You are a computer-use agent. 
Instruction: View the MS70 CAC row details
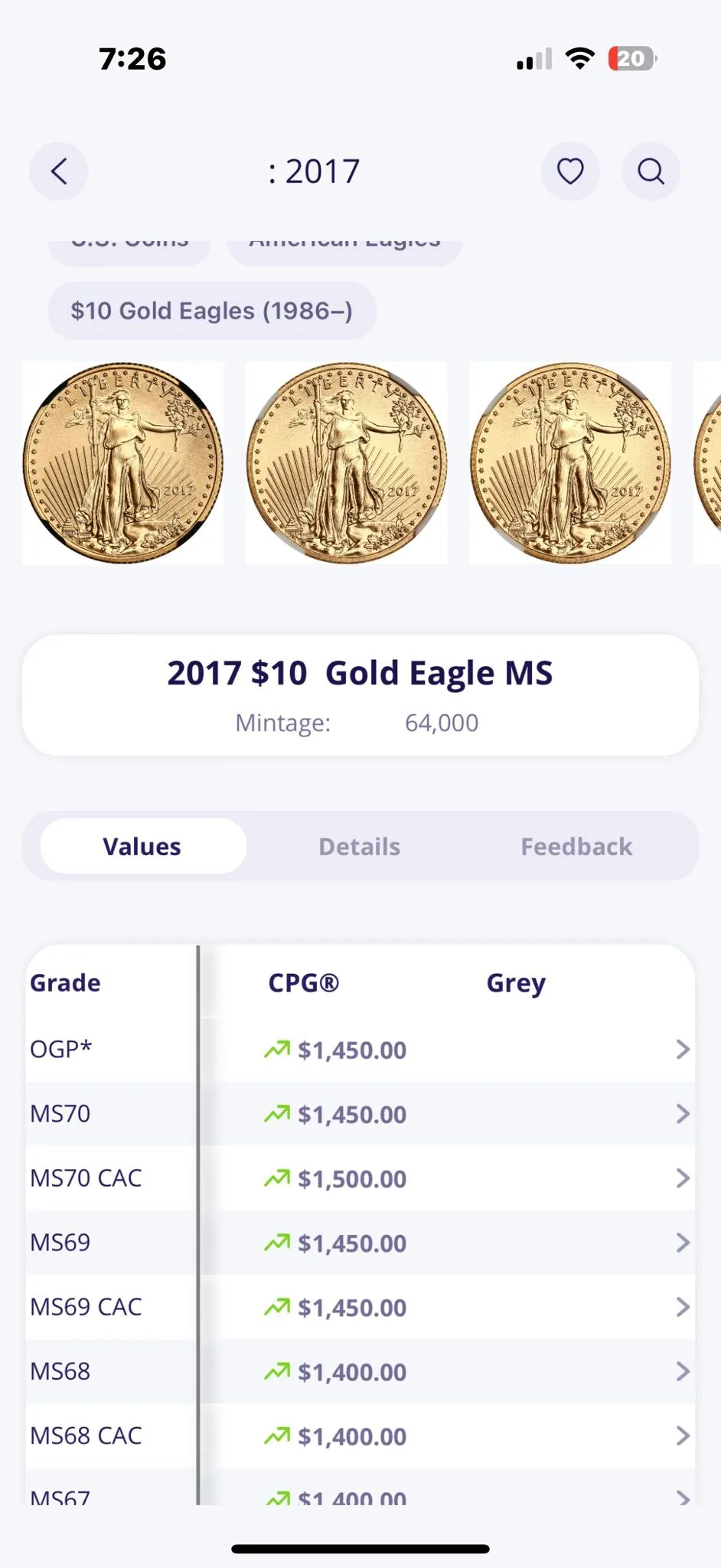click(x=360, y=1178)
